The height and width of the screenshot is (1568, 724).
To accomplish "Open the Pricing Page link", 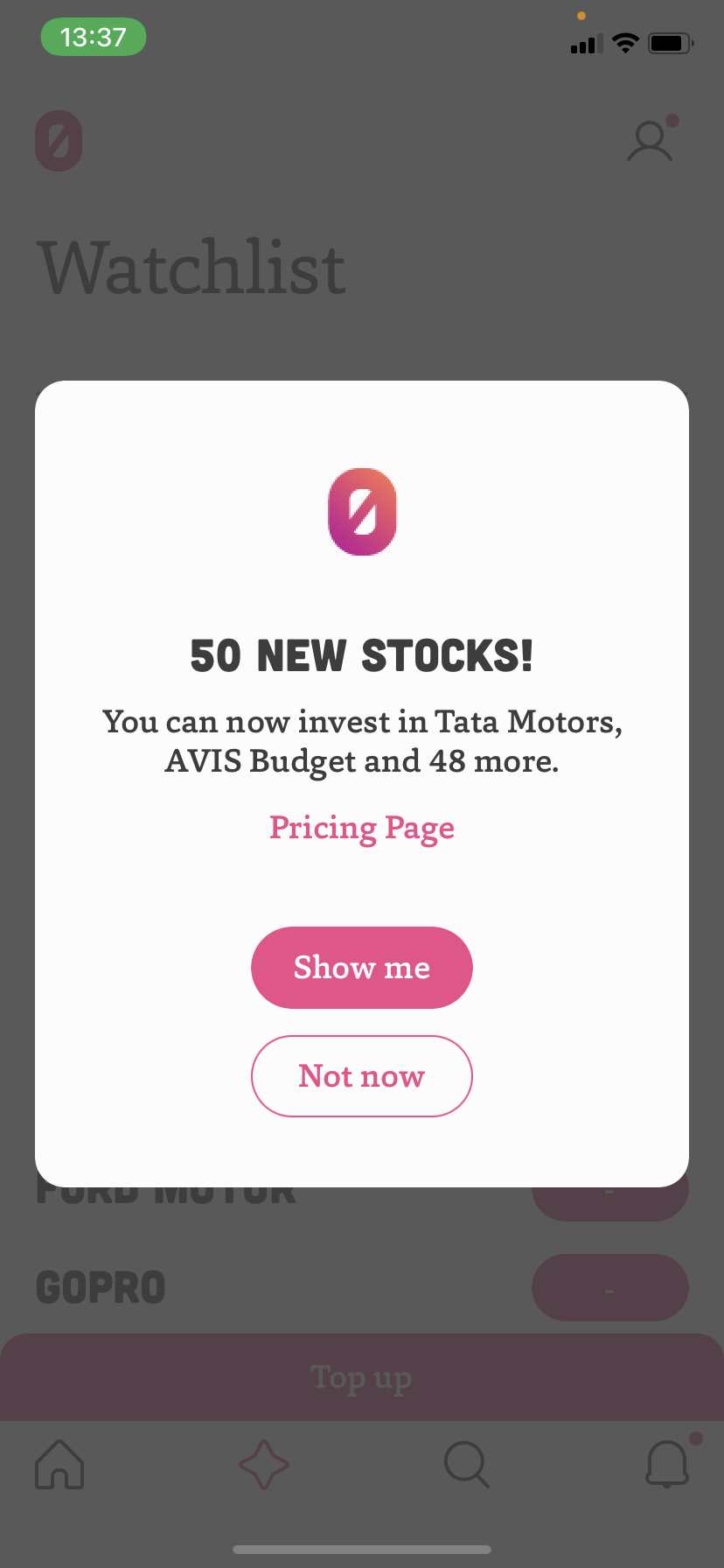I will pos(362,828).
